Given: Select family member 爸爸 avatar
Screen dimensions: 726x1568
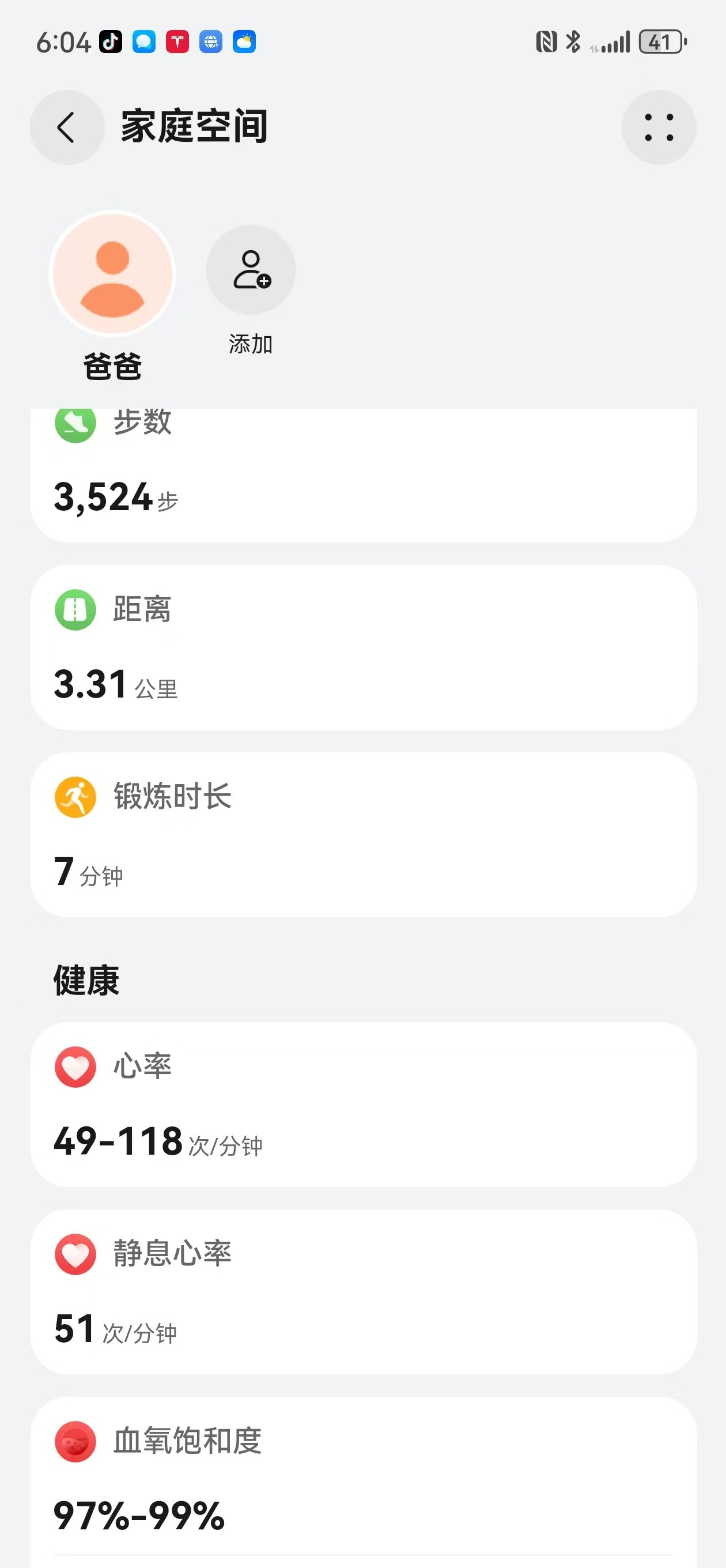Looking at the screenshot, I should tap(112, 274).
